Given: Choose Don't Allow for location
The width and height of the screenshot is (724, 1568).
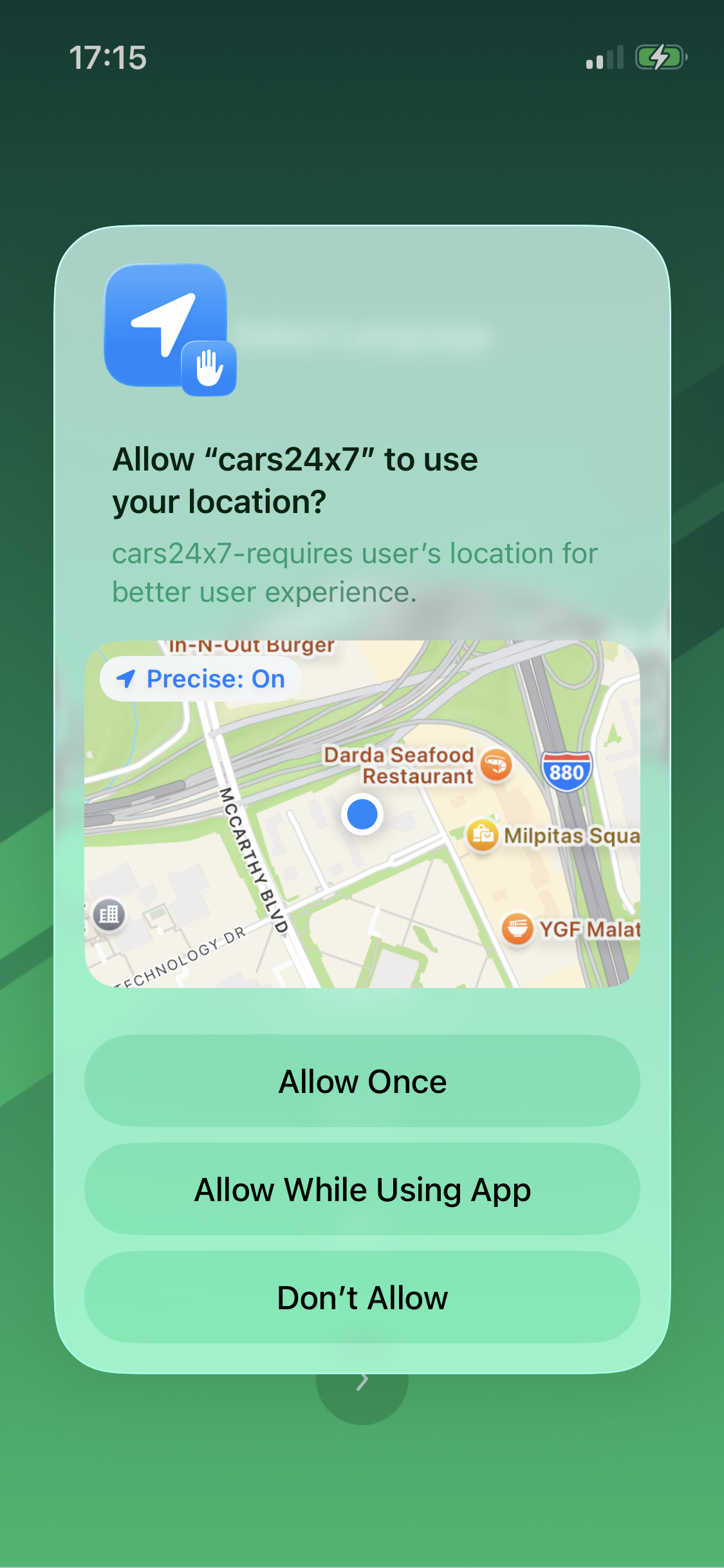Looking at the screenshot, I should coord(362,1298).
